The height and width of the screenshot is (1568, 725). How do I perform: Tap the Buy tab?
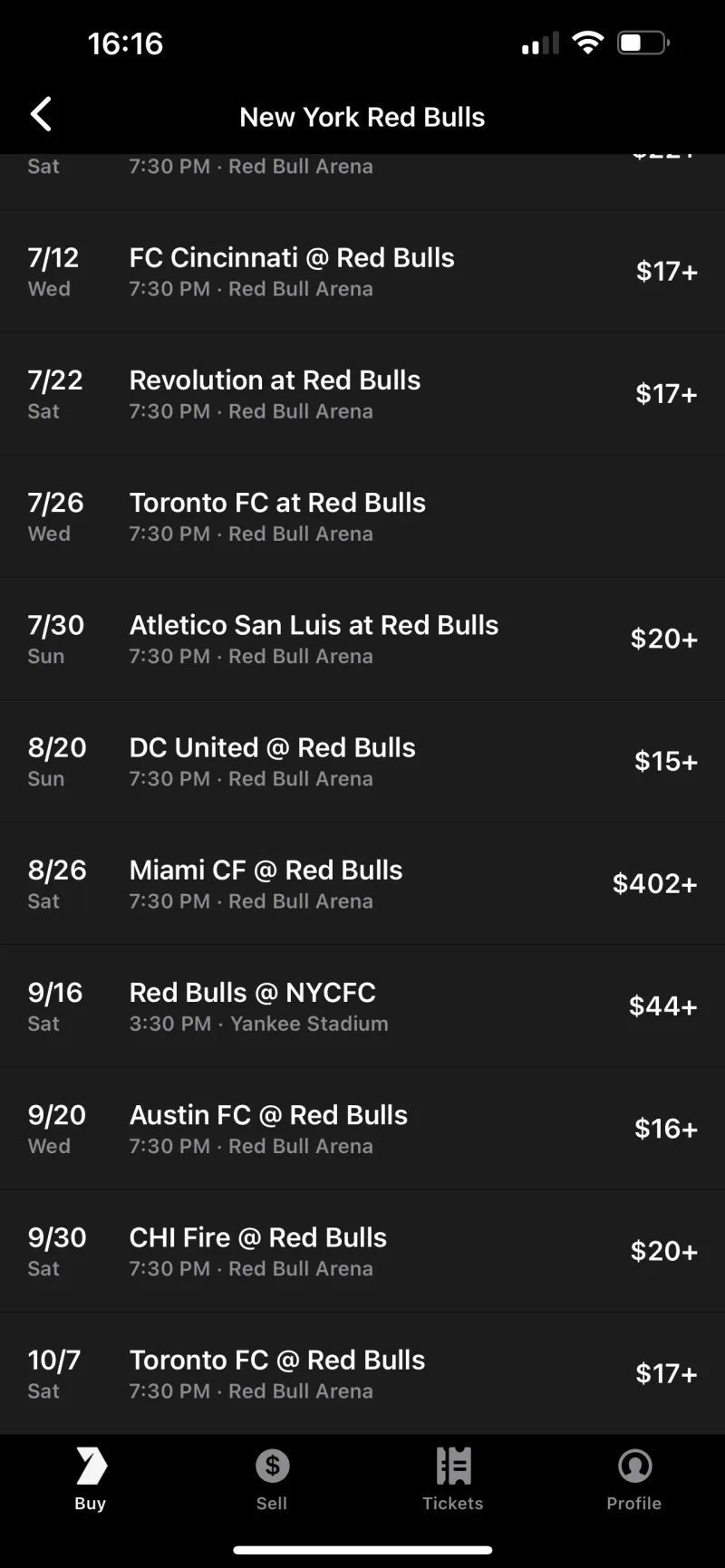(91, 1479)
